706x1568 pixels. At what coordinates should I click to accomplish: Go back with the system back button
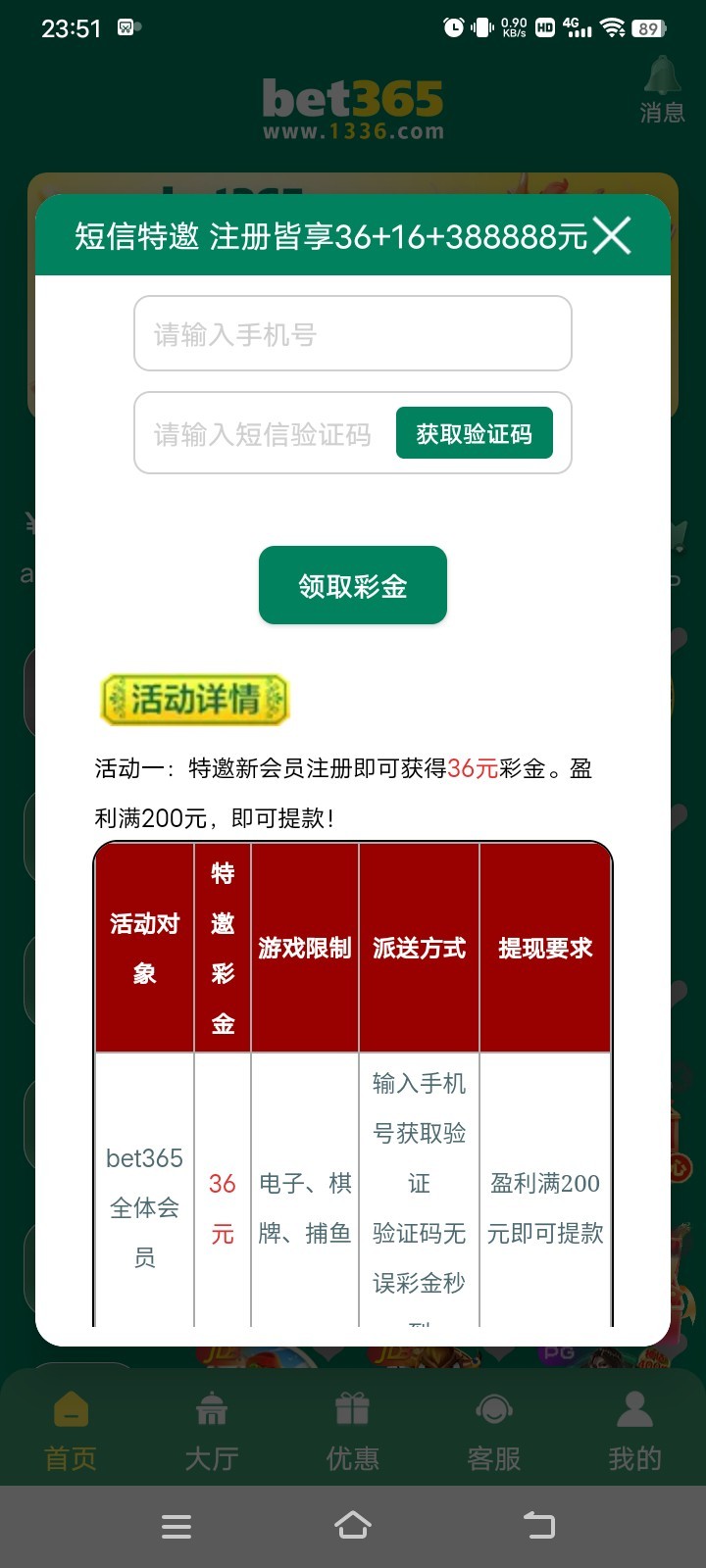click(x=538, y=1526)
